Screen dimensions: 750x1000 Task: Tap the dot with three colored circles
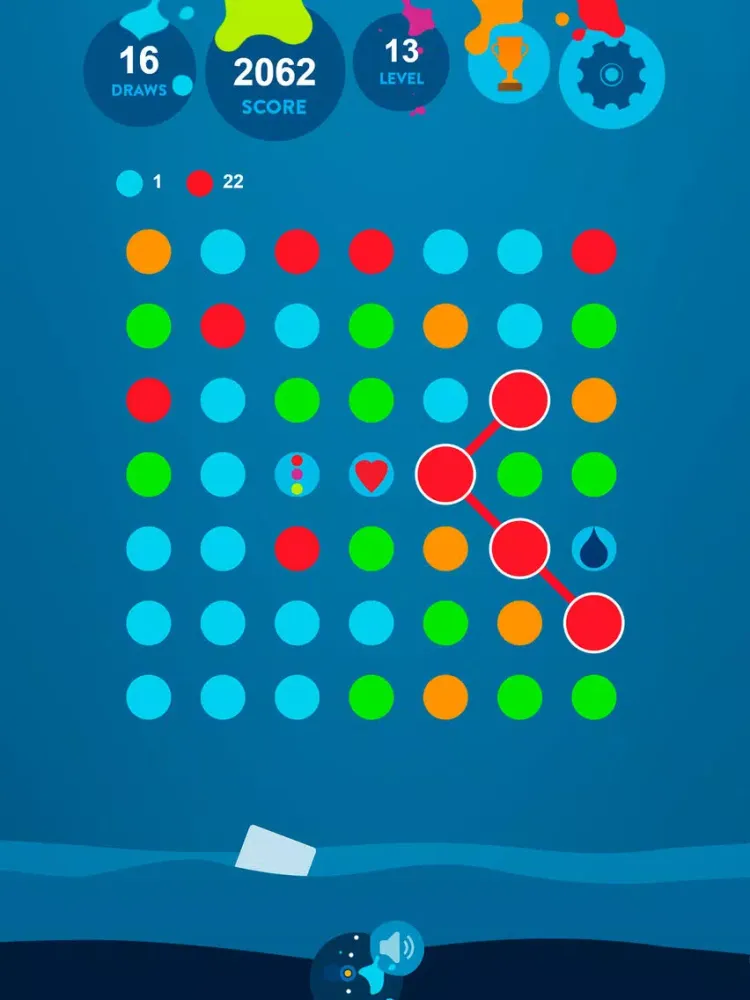297,474
